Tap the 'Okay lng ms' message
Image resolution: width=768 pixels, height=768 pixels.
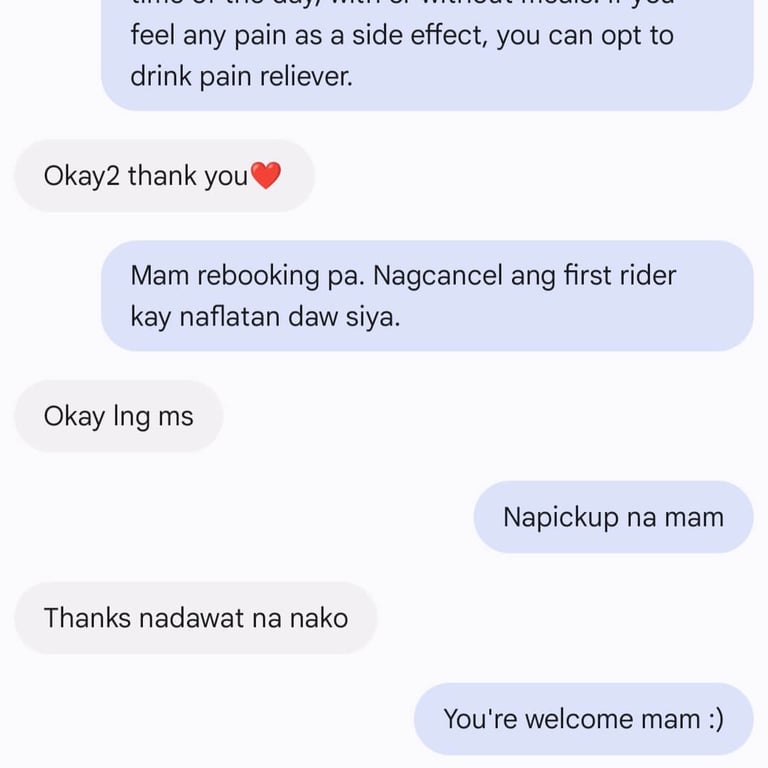point(119,416)
